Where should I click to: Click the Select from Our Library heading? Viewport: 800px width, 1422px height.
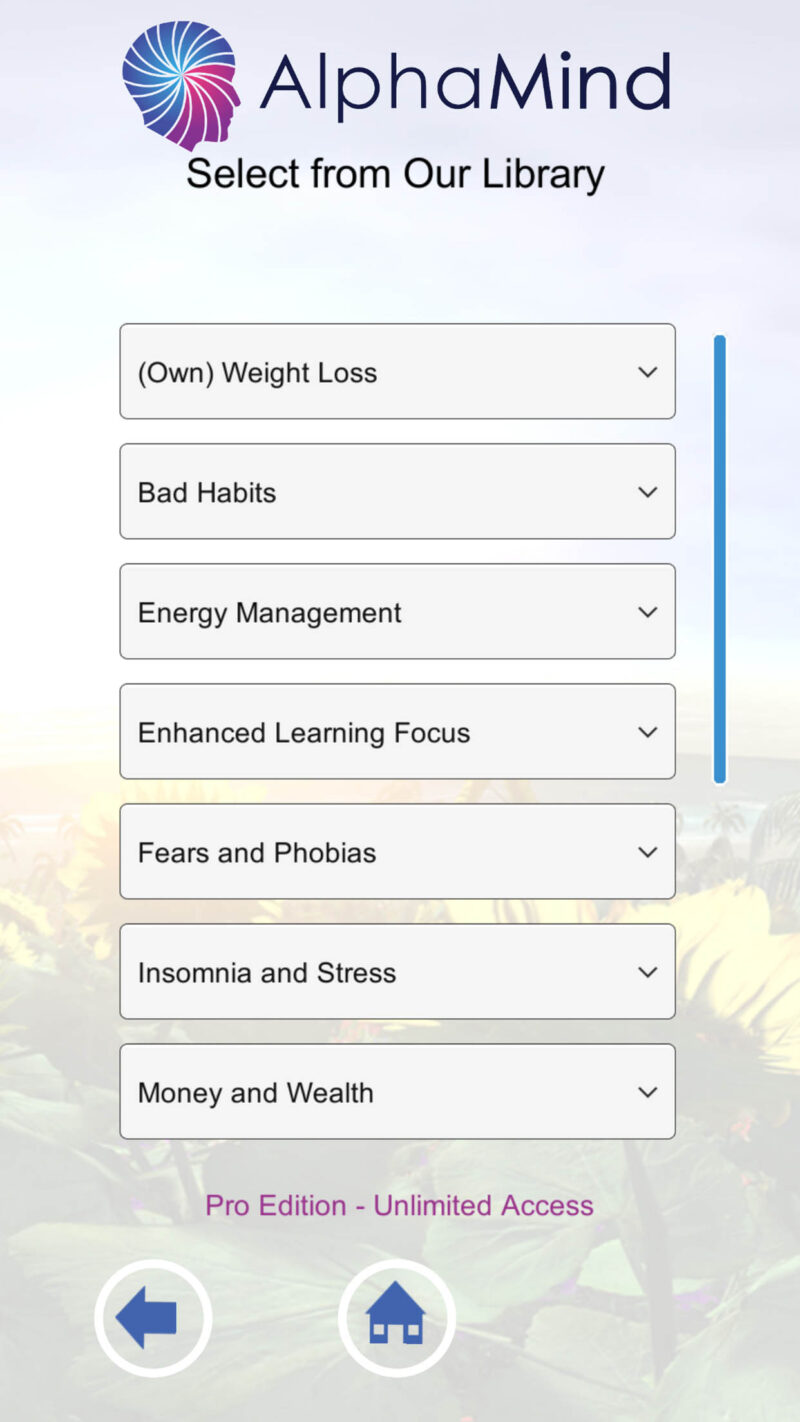tap(396, 172)
